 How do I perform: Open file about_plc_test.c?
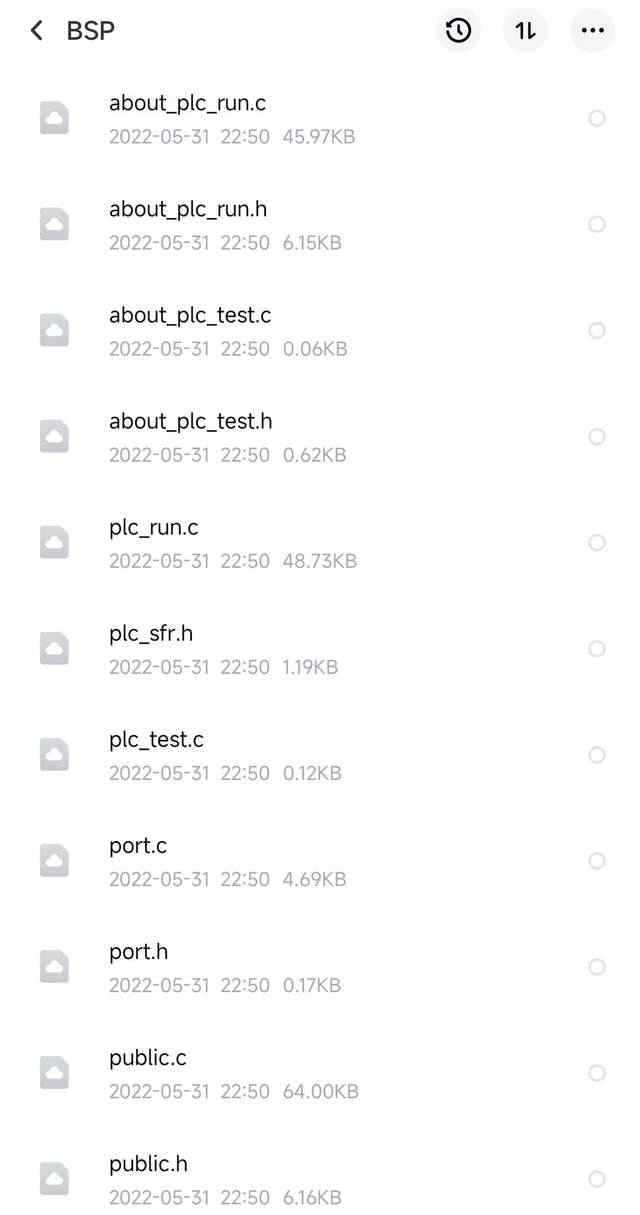[x=320, y=331]
